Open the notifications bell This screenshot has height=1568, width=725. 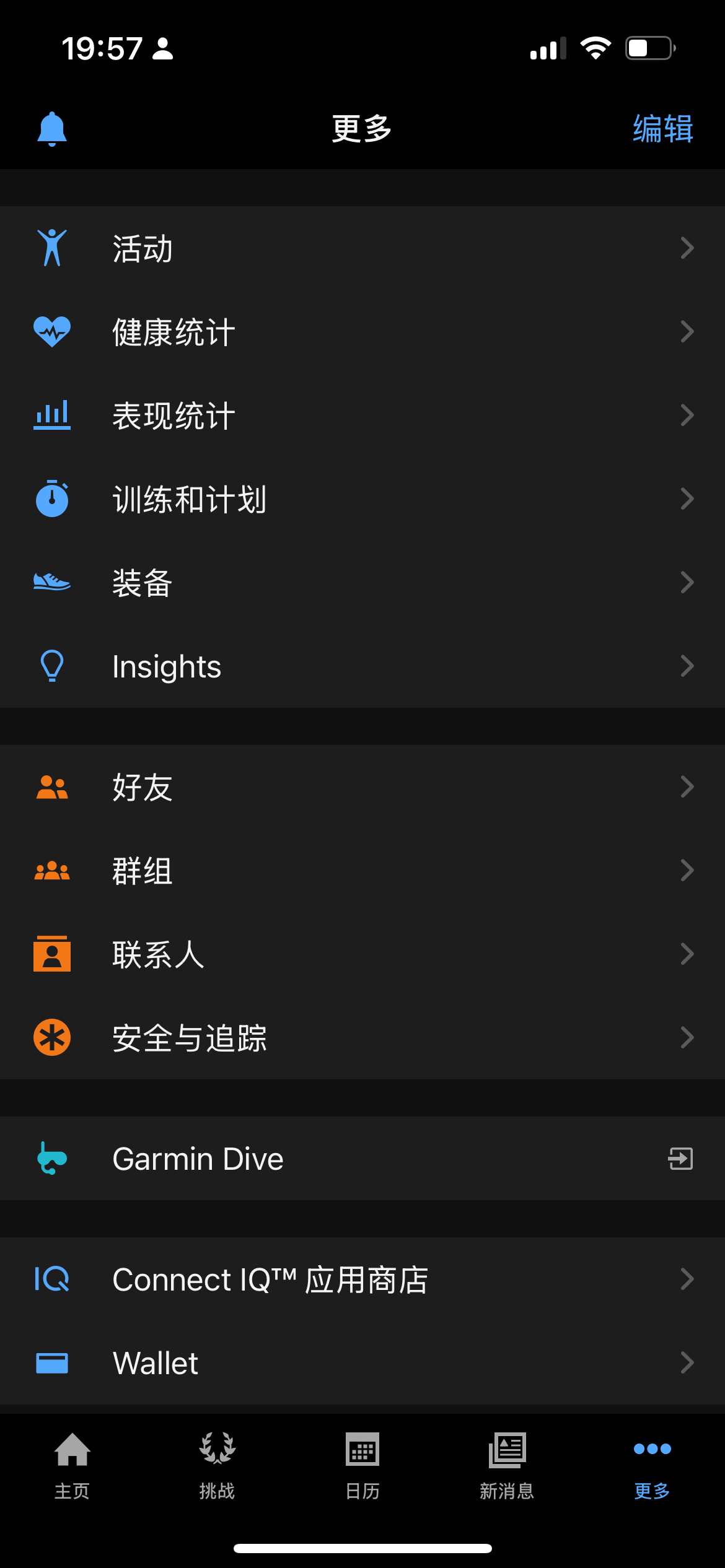[52, 129]
